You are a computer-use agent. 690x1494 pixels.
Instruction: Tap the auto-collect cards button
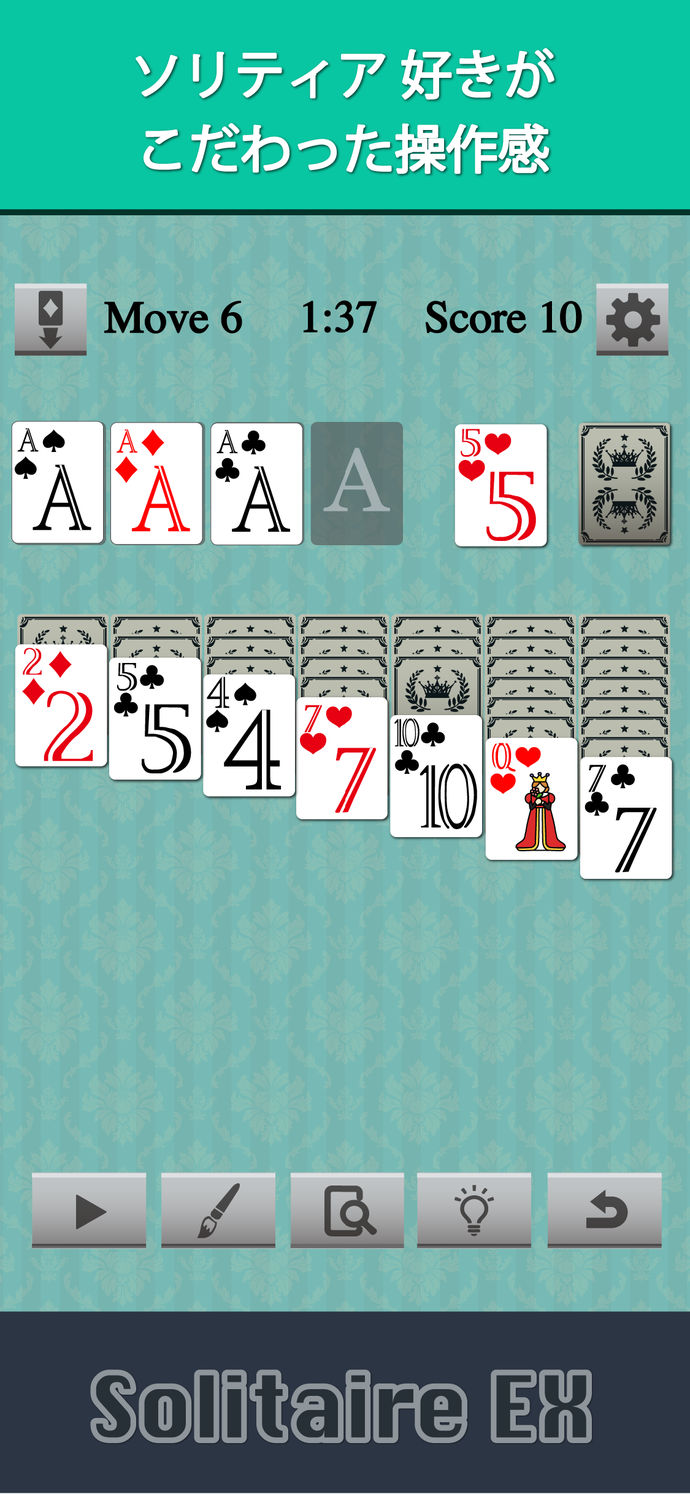click(x=51, y=319)
